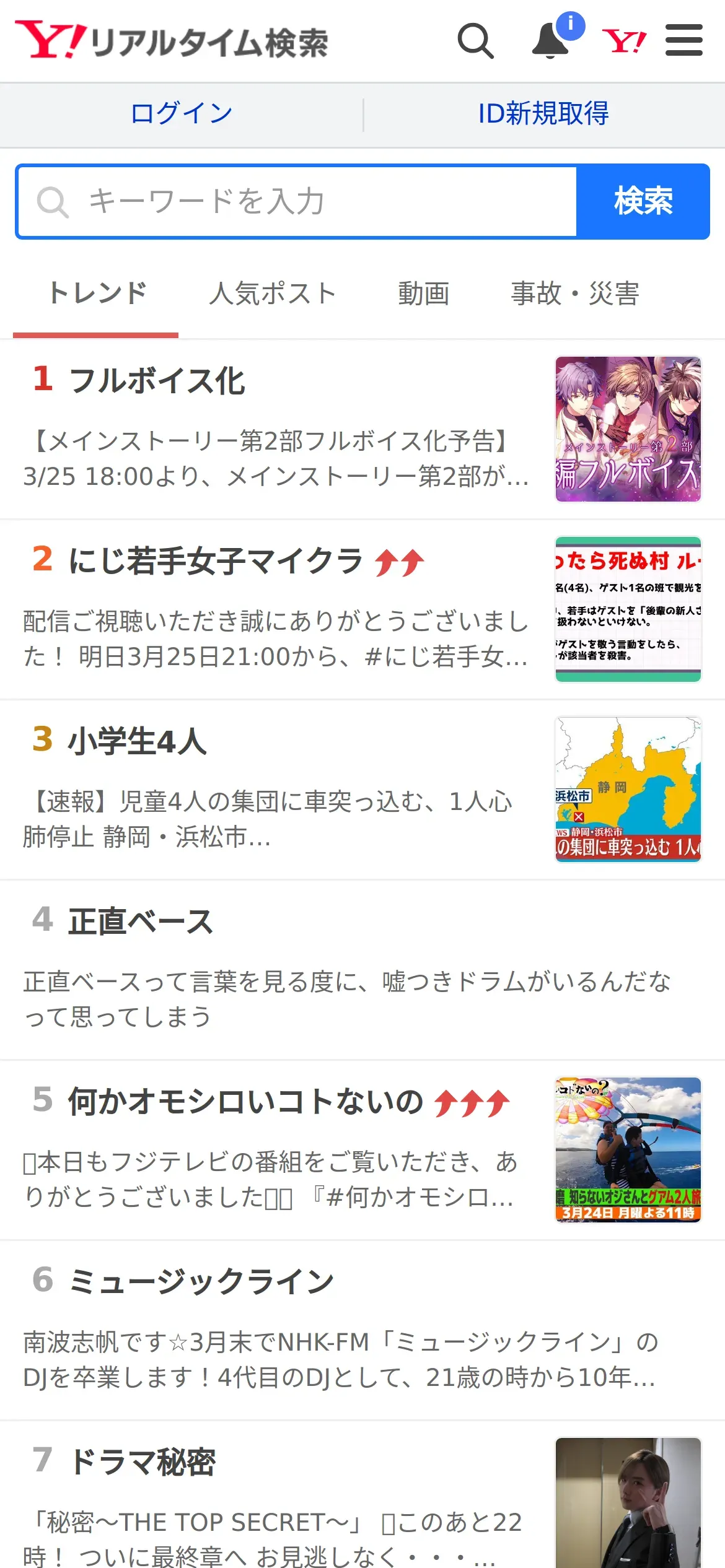
Task: Switch to the 動画 tab
Action: click(423, 294)
